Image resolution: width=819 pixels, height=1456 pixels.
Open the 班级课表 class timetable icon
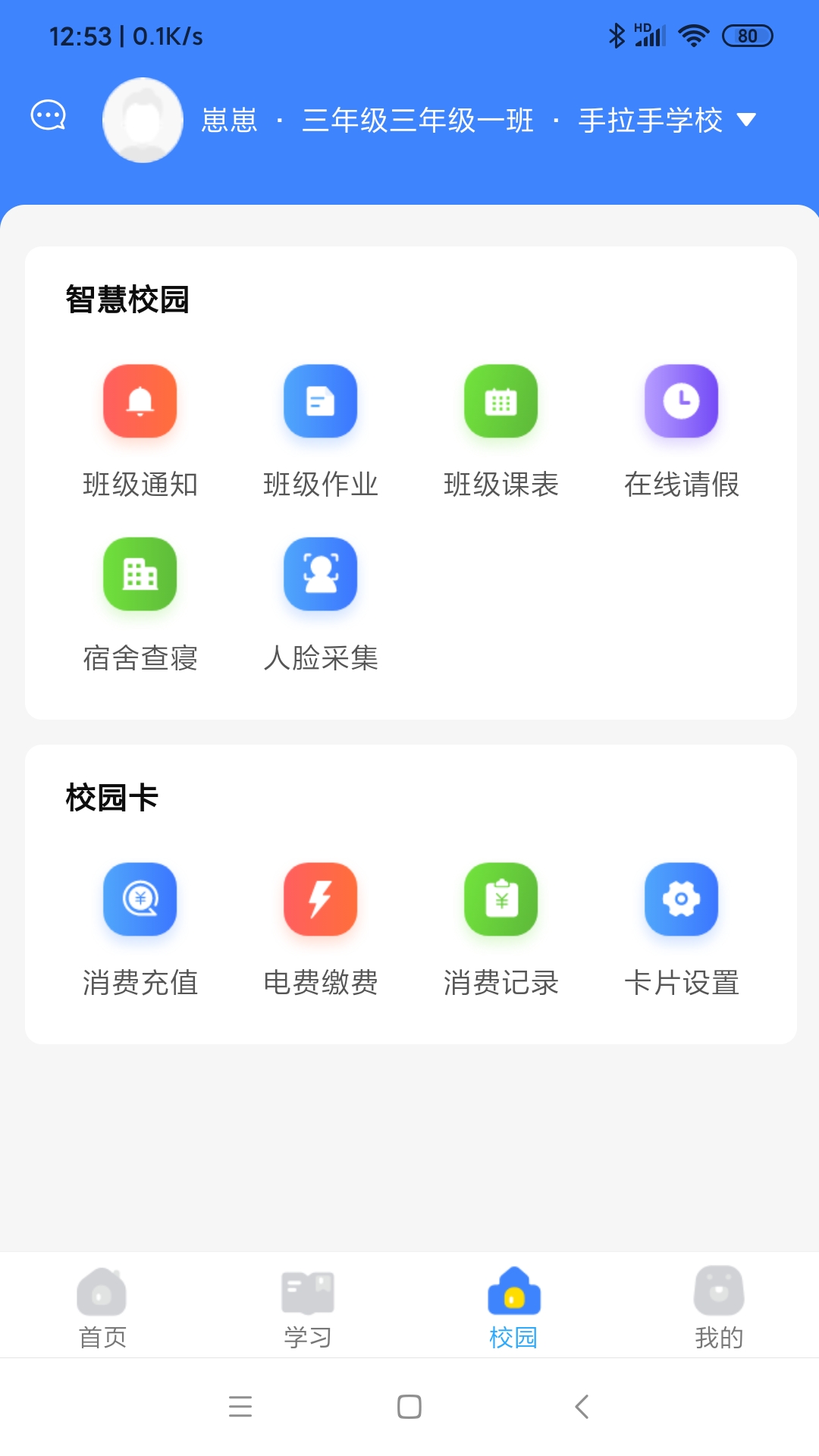click(500, 402)
